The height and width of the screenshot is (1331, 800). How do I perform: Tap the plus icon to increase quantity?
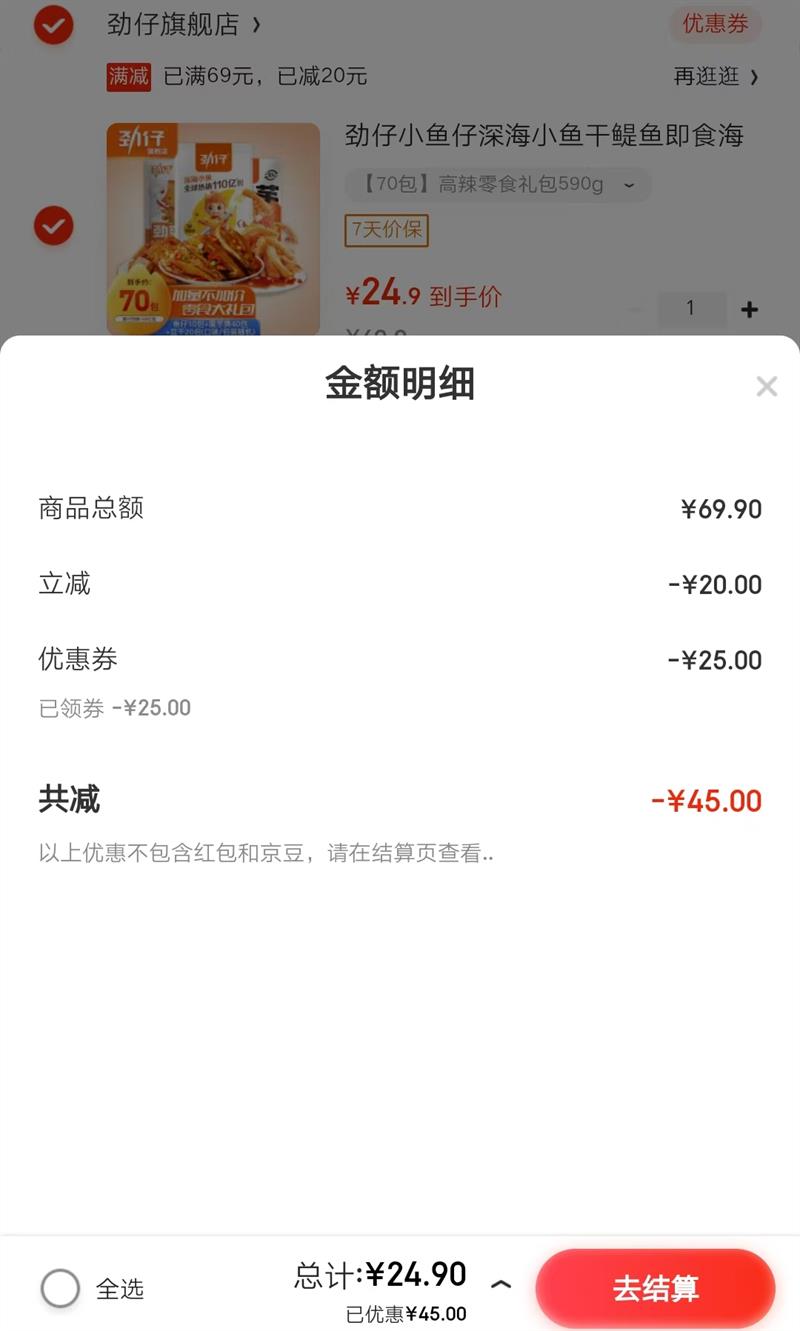749,309
